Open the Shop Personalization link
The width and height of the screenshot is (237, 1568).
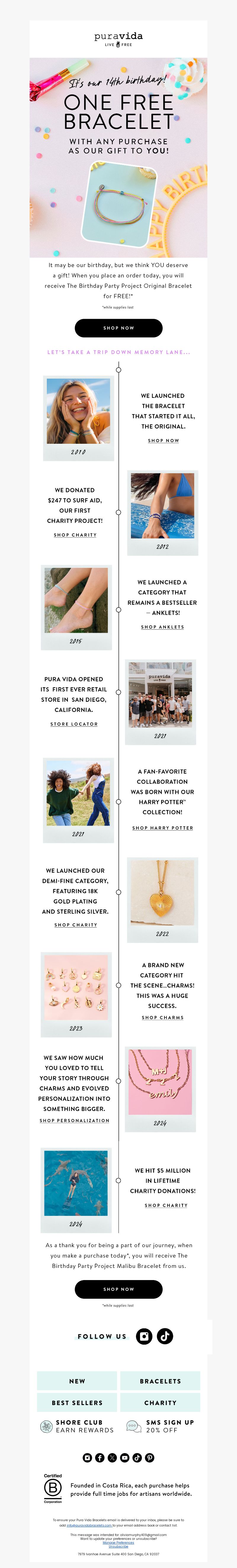[74, 1120]
